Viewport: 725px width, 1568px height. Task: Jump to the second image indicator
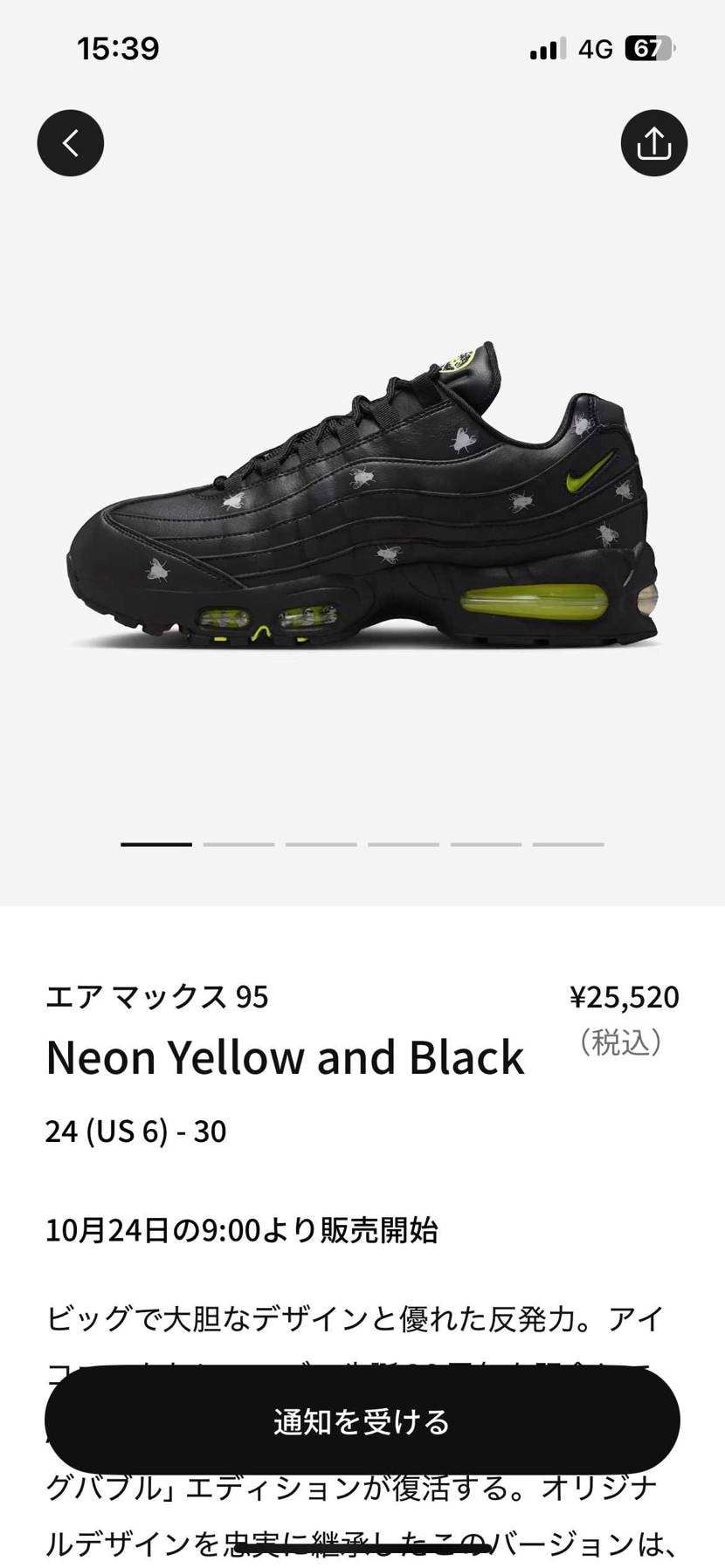(x=238, y=844)
